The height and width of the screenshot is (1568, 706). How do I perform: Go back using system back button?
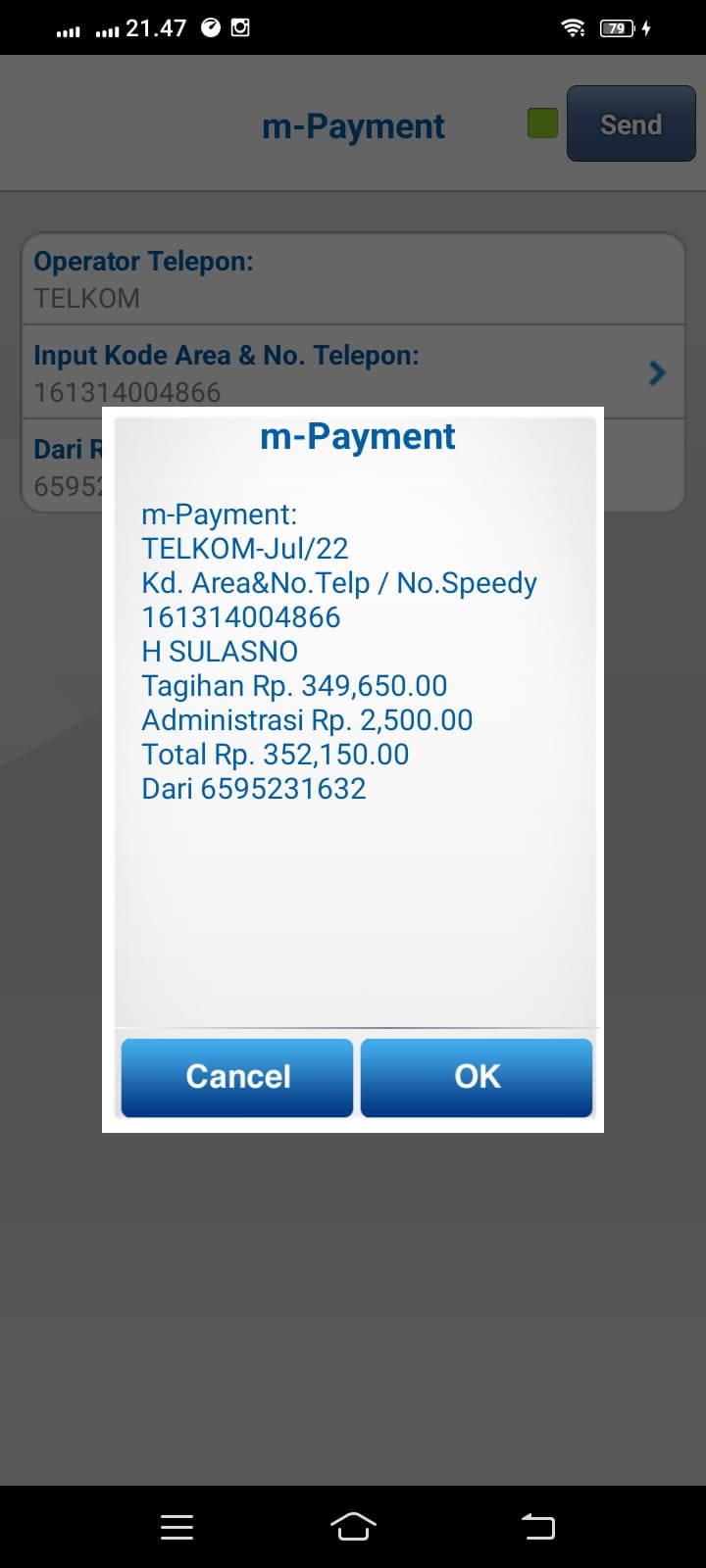[537, 1526]
